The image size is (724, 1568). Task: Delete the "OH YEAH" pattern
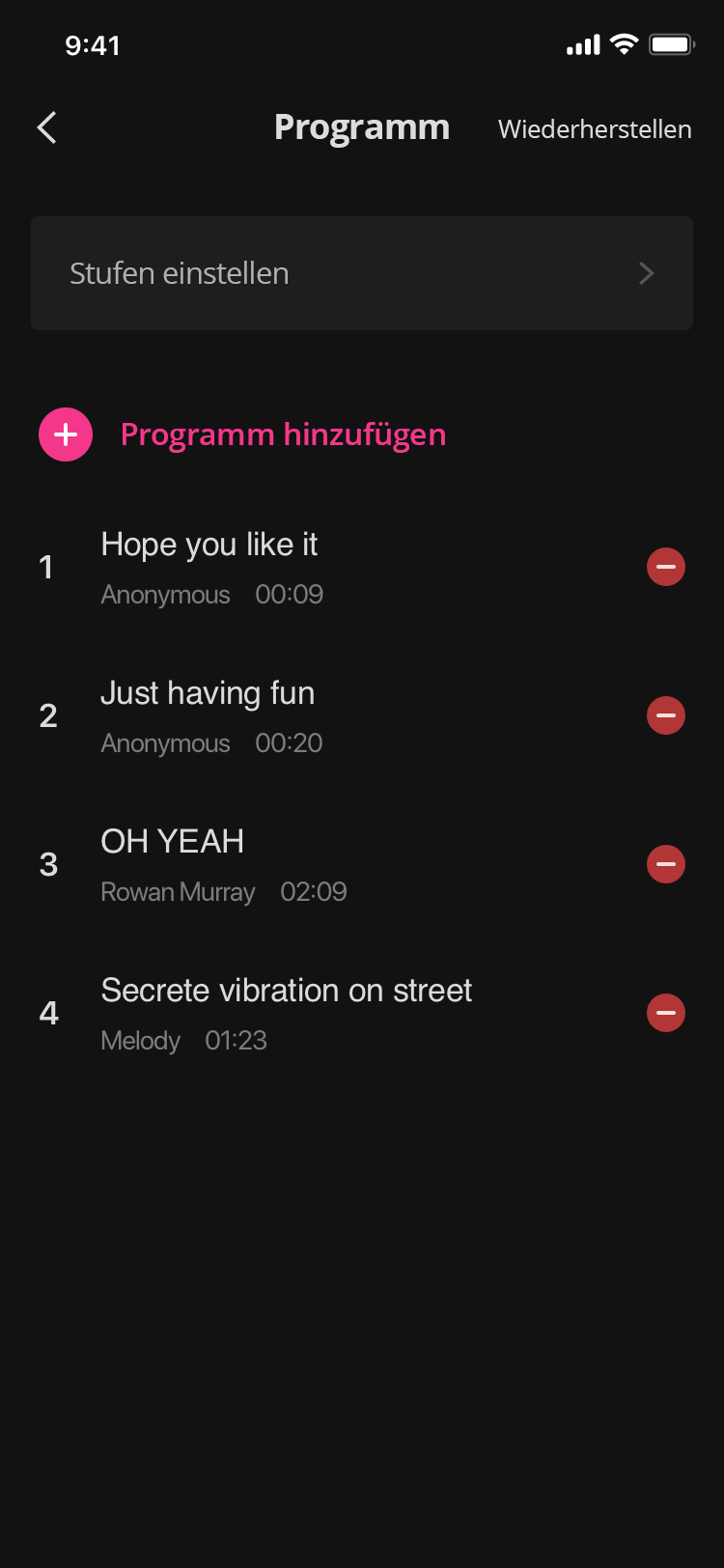(666, 864)
